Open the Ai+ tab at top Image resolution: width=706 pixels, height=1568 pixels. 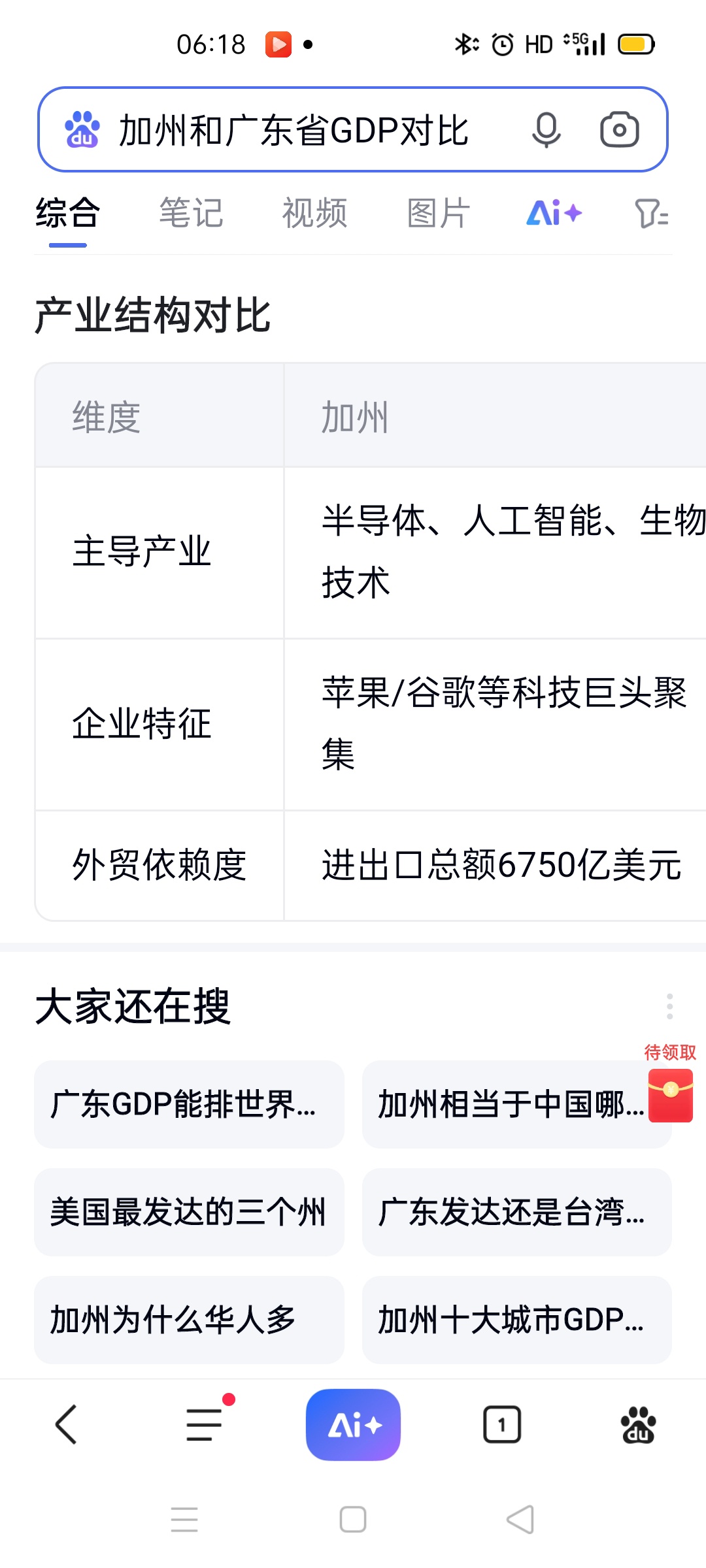(x=554, y=214)
